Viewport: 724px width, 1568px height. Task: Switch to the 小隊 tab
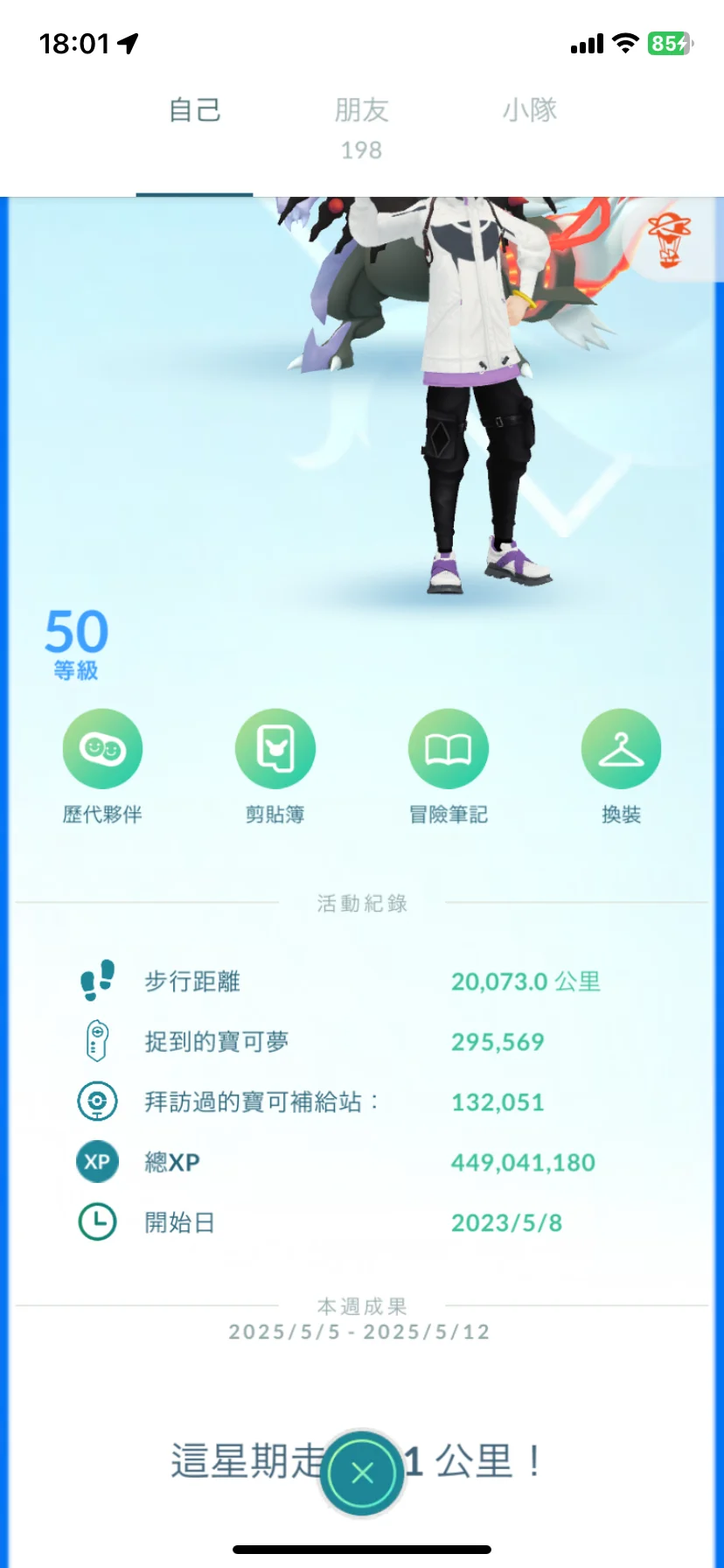(x=529, y=110)
